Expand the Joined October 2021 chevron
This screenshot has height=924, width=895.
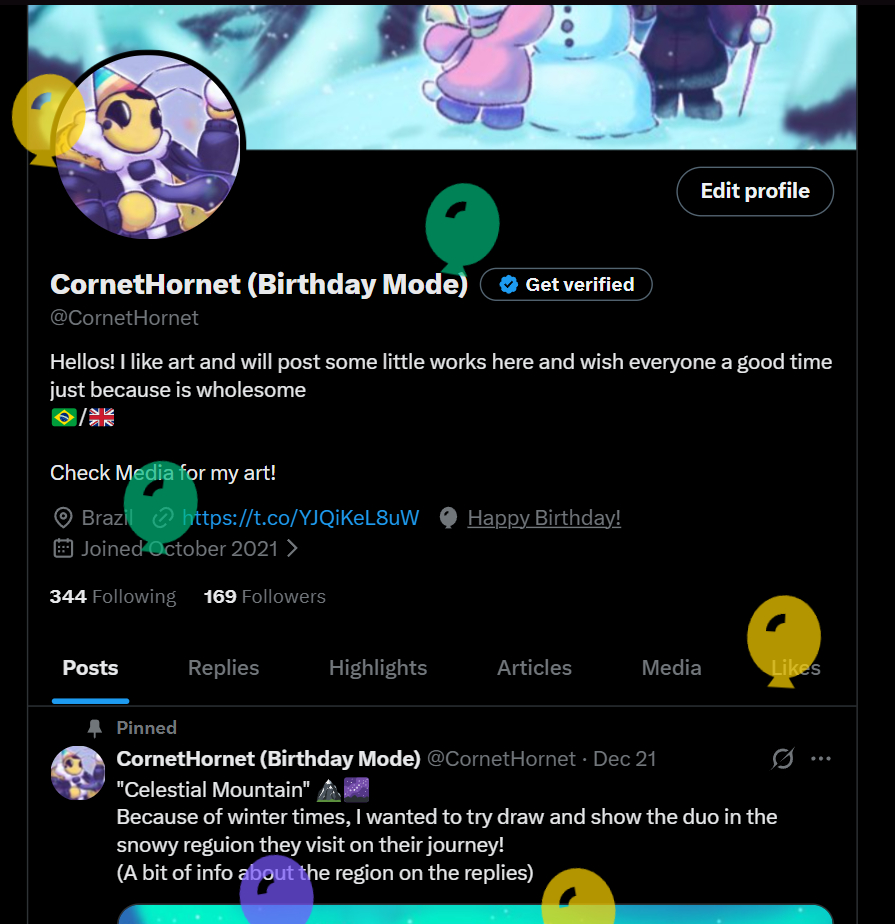[292, 548]
